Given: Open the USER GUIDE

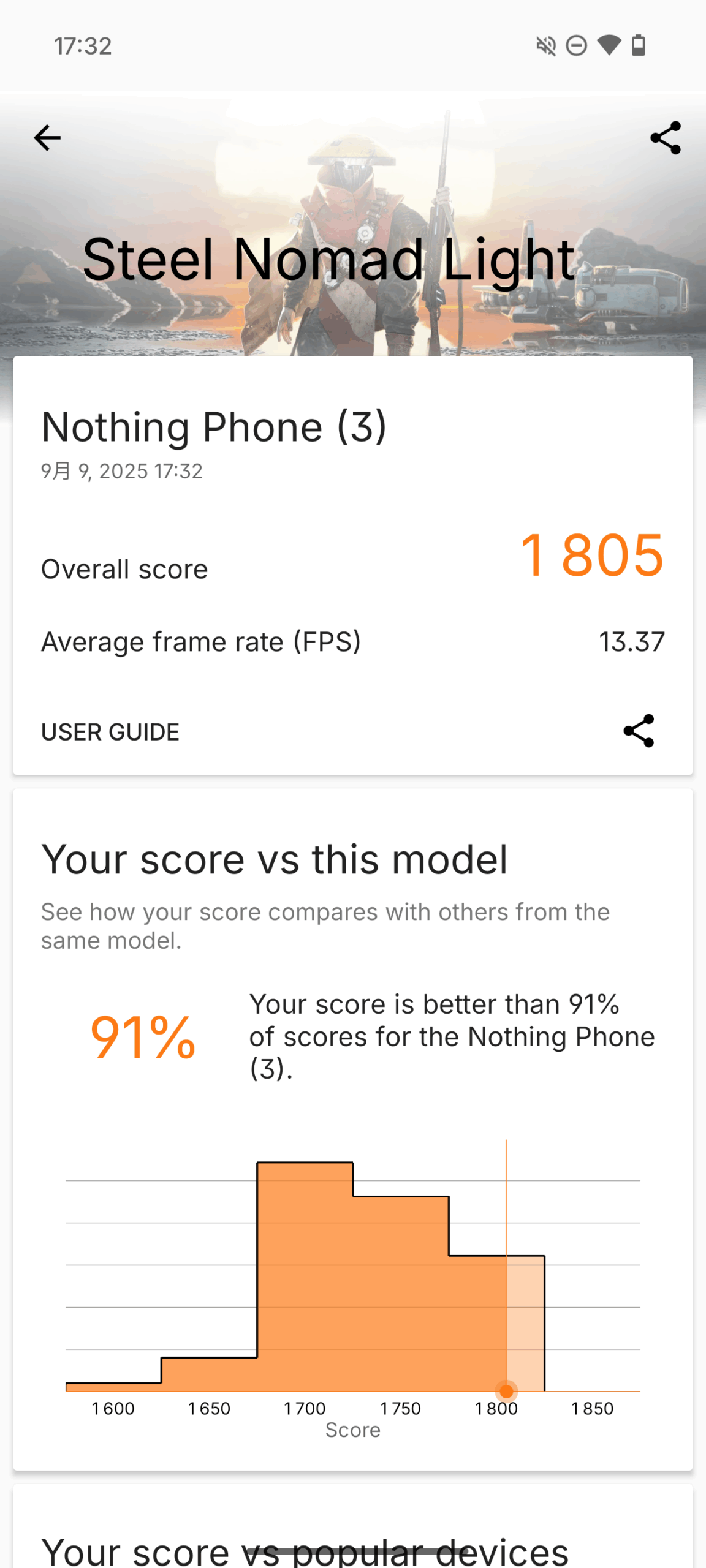Looking at the screenshot, I should coord(110,732).
